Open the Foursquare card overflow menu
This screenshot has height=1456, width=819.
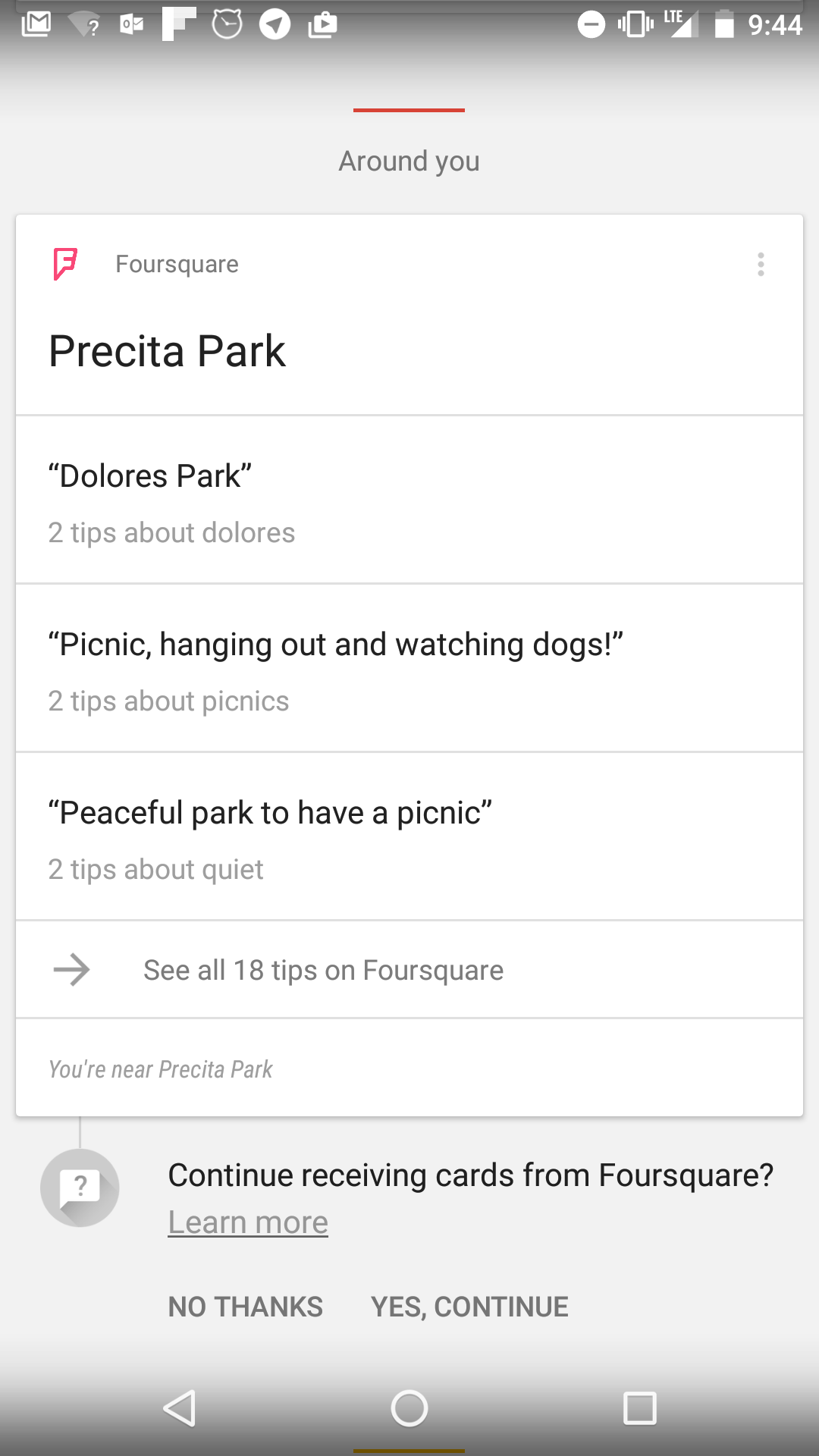pos(761,264)
